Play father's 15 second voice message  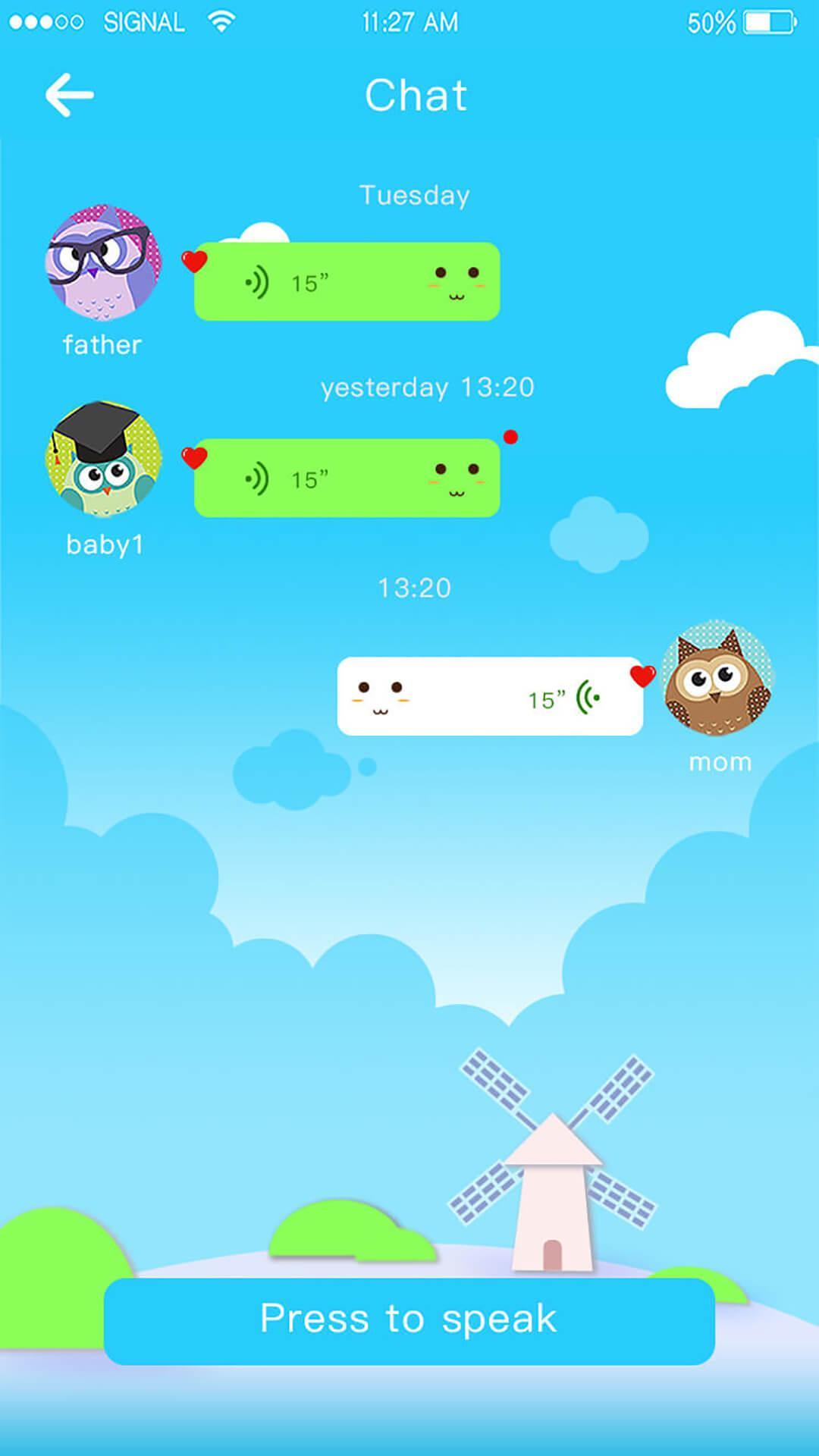(x=347, y=282)
